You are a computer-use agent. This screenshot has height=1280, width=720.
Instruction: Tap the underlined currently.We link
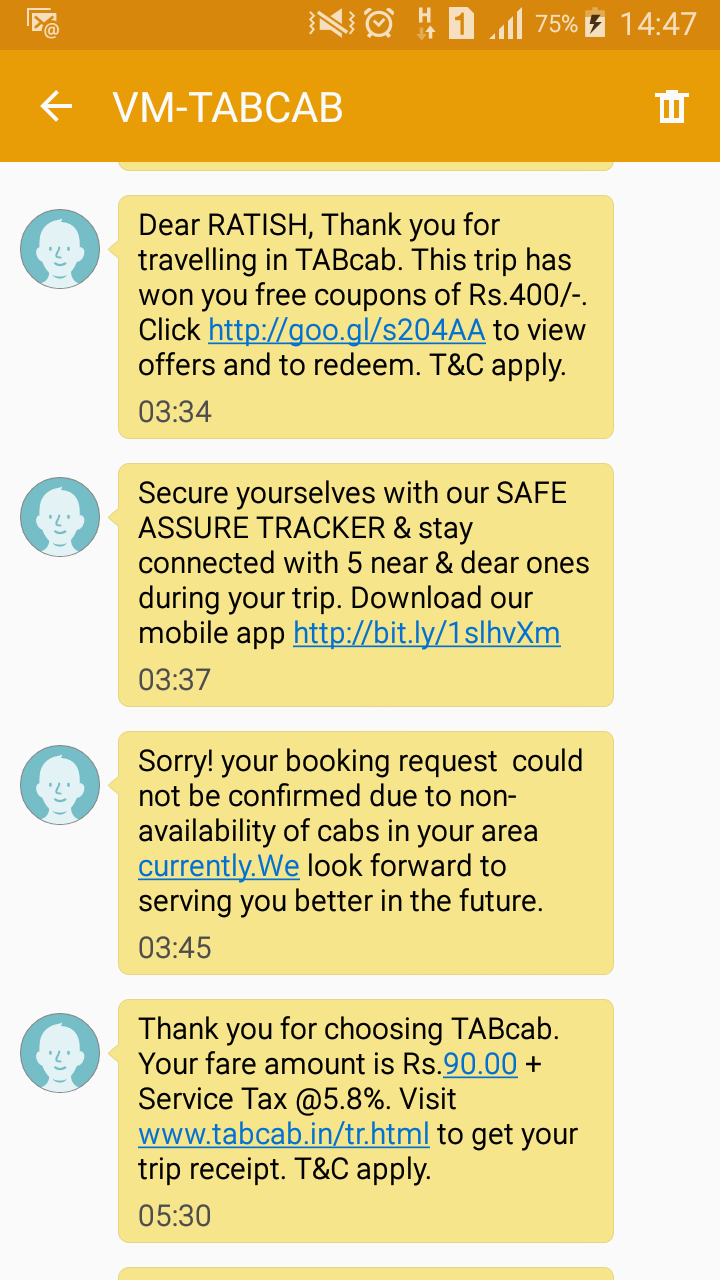[x=218, y=866]
